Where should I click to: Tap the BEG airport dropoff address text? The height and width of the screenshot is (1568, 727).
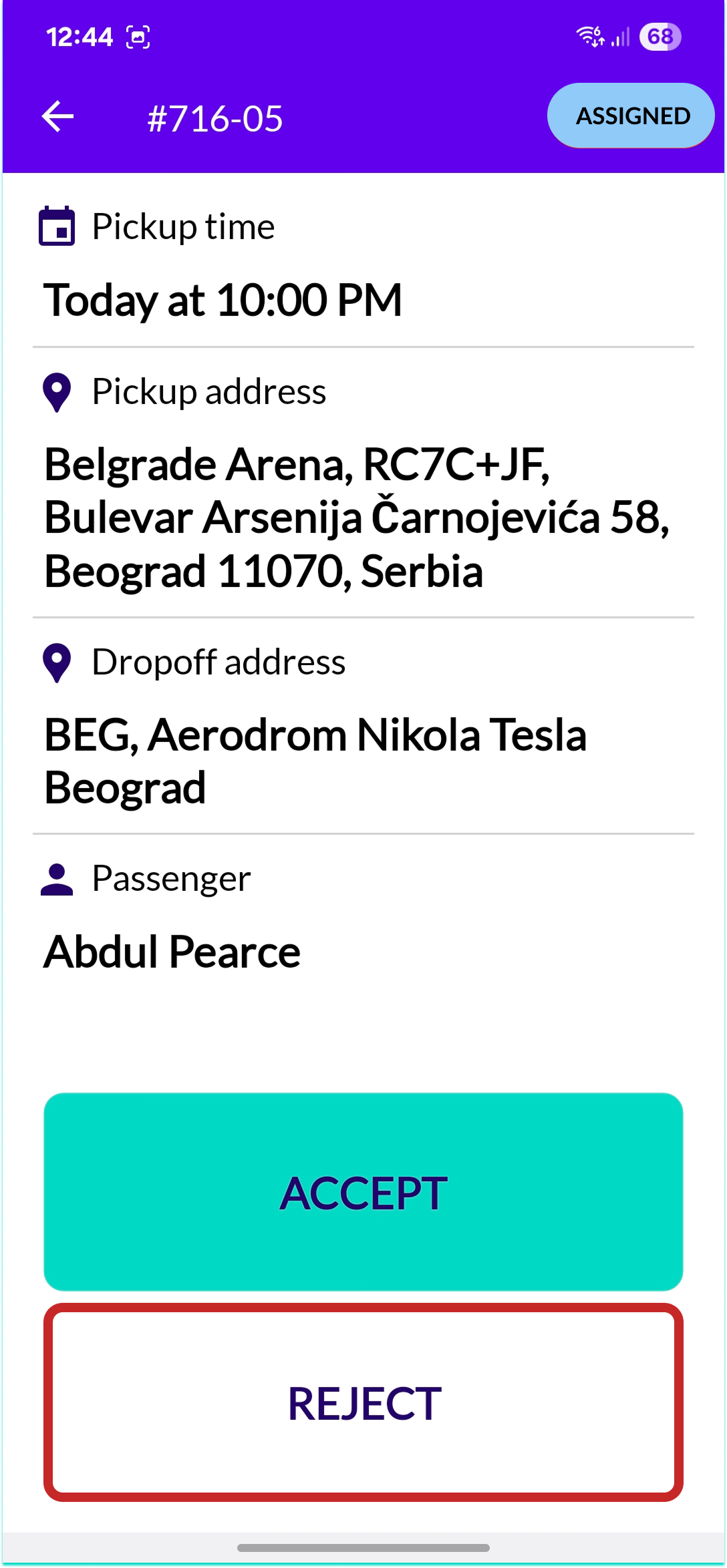317,760
